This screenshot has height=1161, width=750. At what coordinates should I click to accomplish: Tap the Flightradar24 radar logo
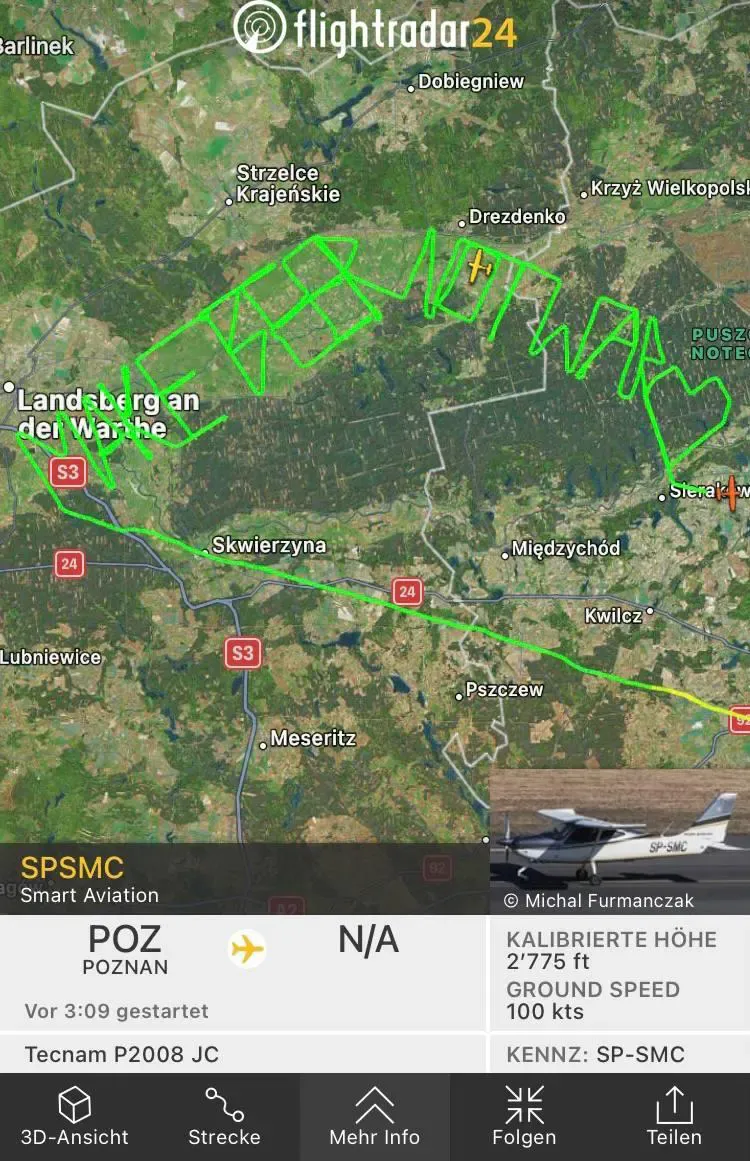point(261,27)
